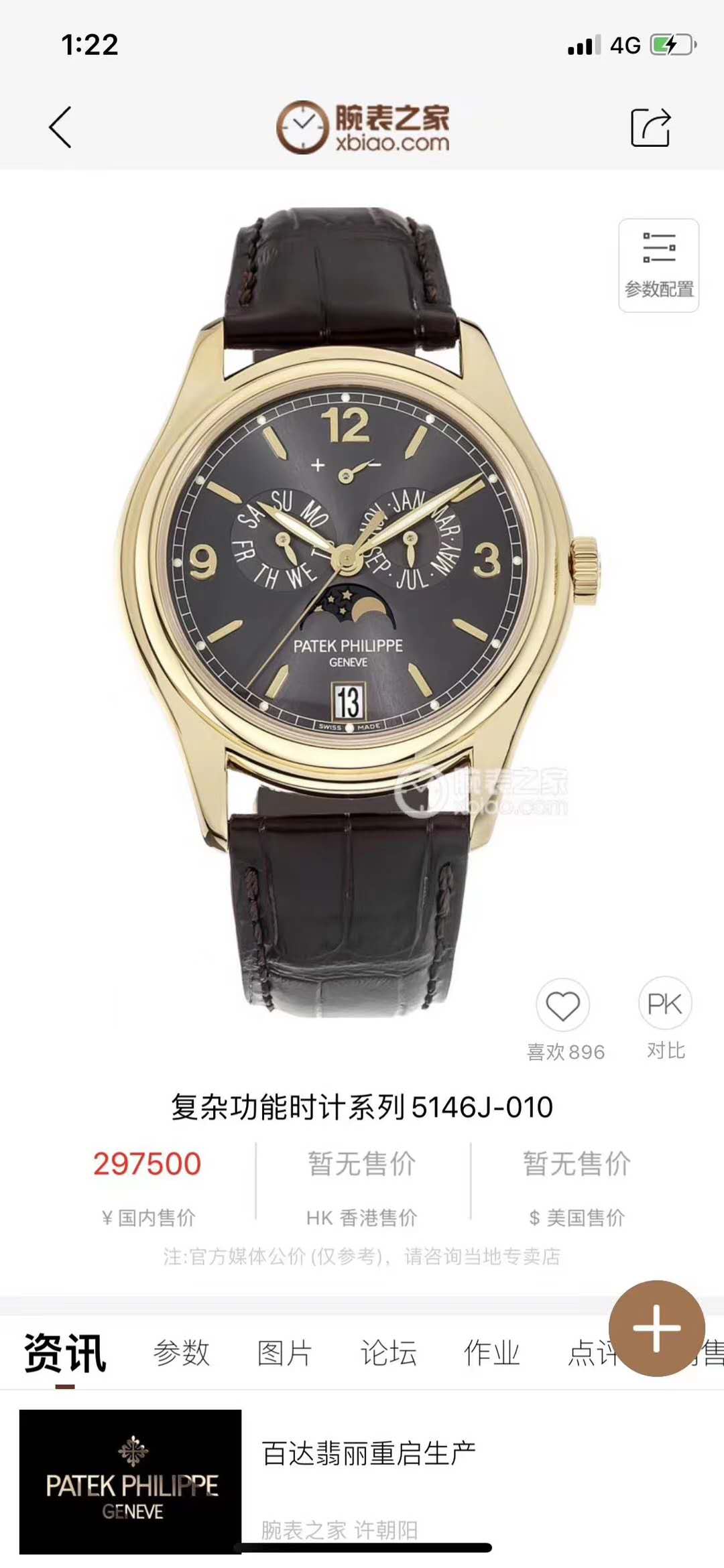Screen dimensions: 724x1568
Task: Switch to the 图片 tab
Action: [284, 1353]
